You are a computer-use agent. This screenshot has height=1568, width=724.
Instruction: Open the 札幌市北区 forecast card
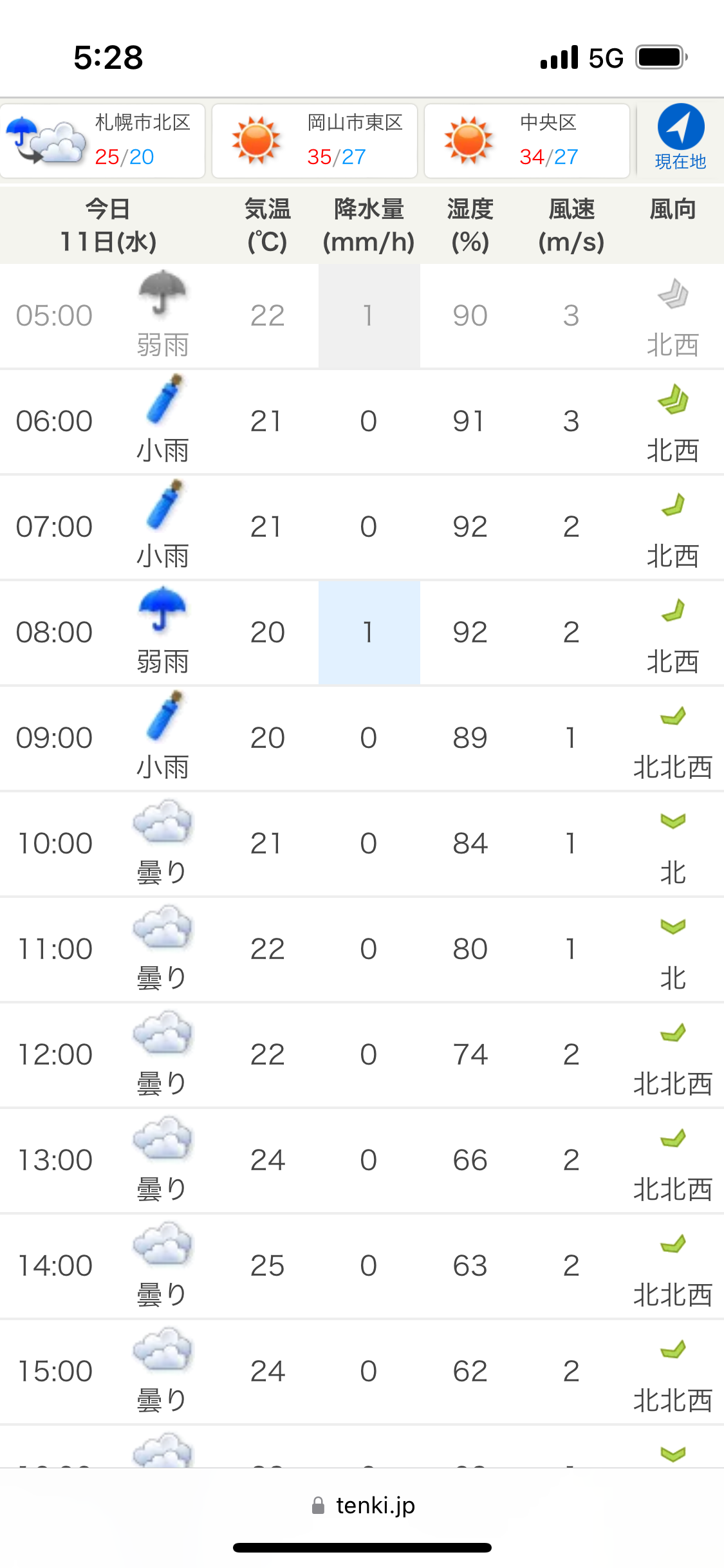click(x=102, y=141)
